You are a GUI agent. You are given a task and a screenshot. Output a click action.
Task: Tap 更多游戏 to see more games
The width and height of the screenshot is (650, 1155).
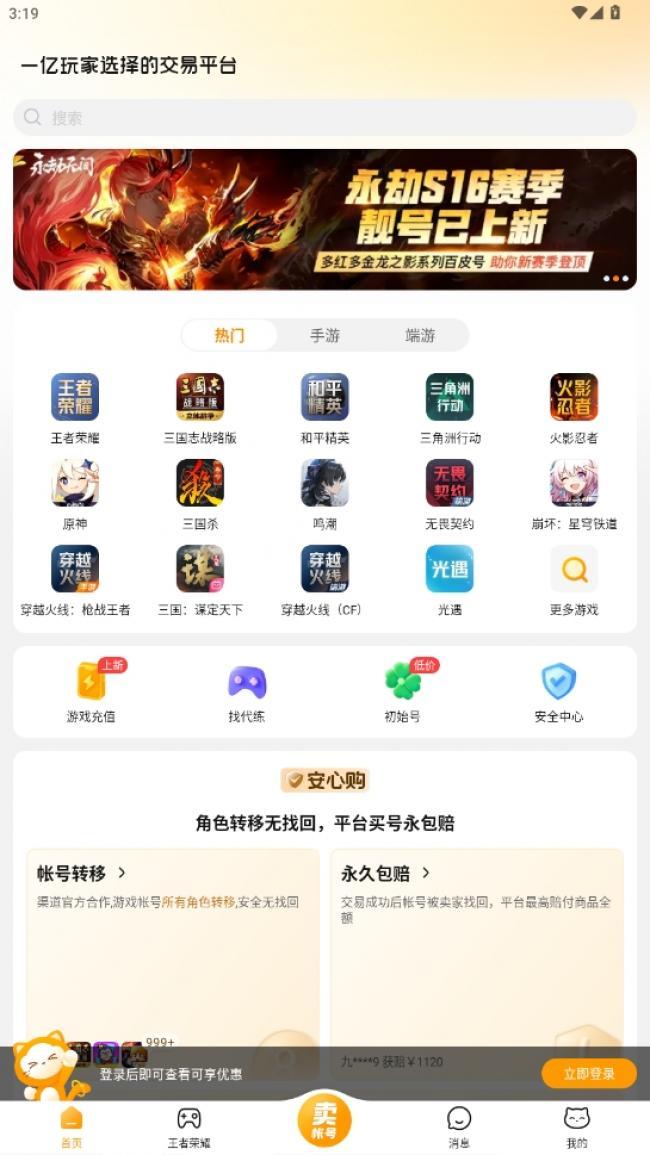click(x=574, y=570)
